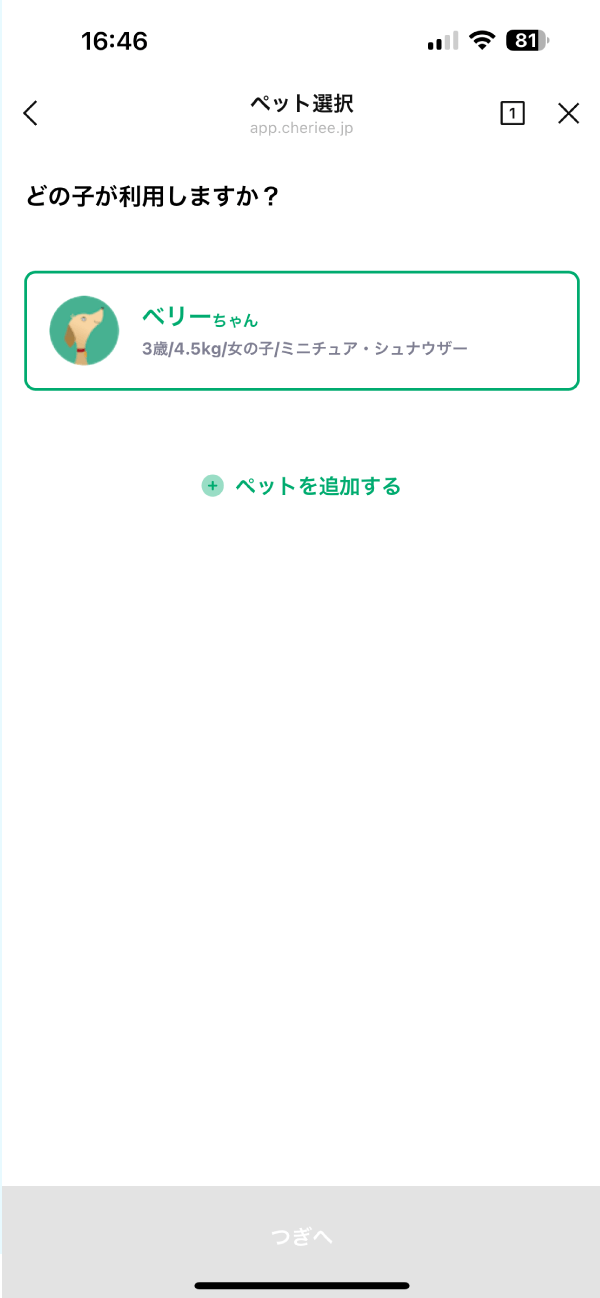Close the pet selection window
600x1298 pixels.
click(x=568, y=114)
